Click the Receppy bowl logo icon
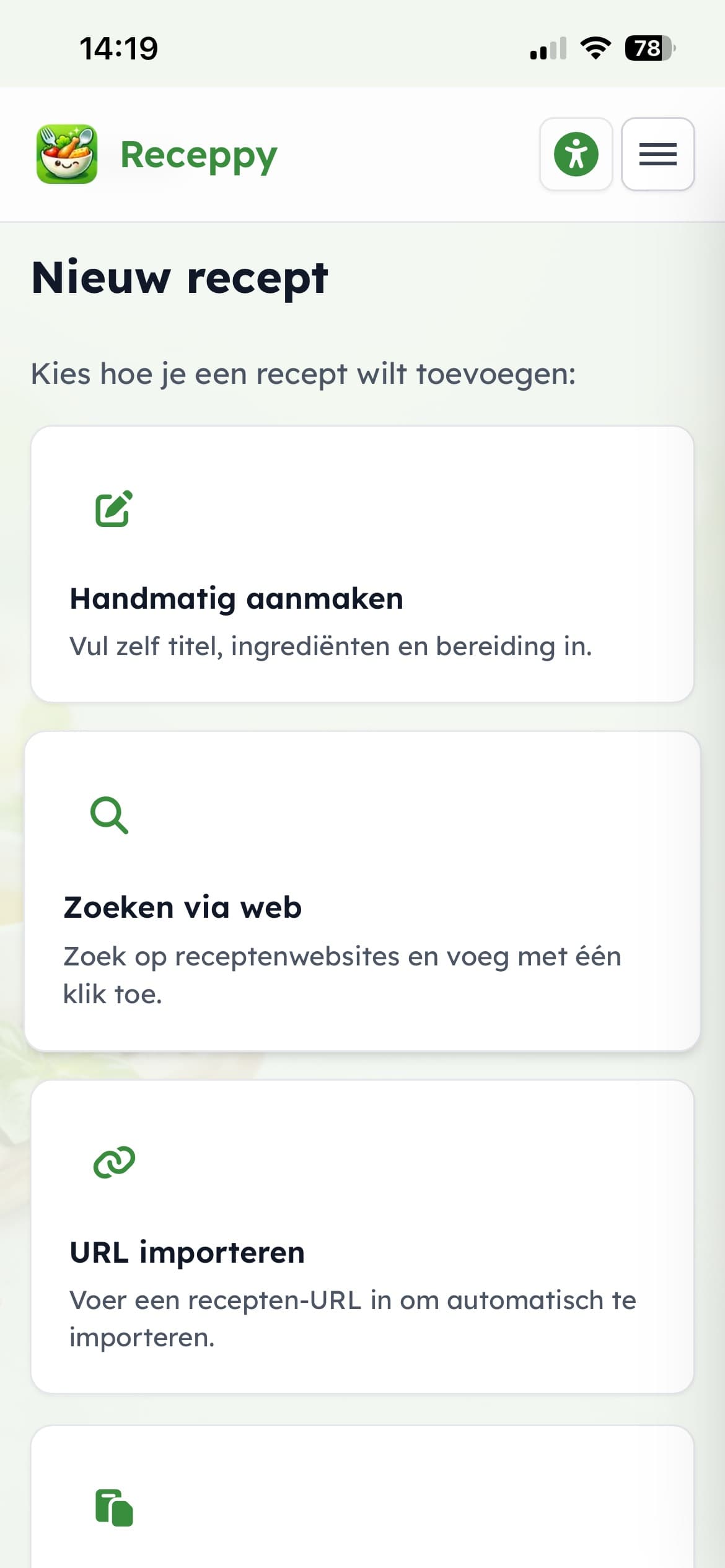725x1568 pixels. pyautogui.click(x=67, y=153)
